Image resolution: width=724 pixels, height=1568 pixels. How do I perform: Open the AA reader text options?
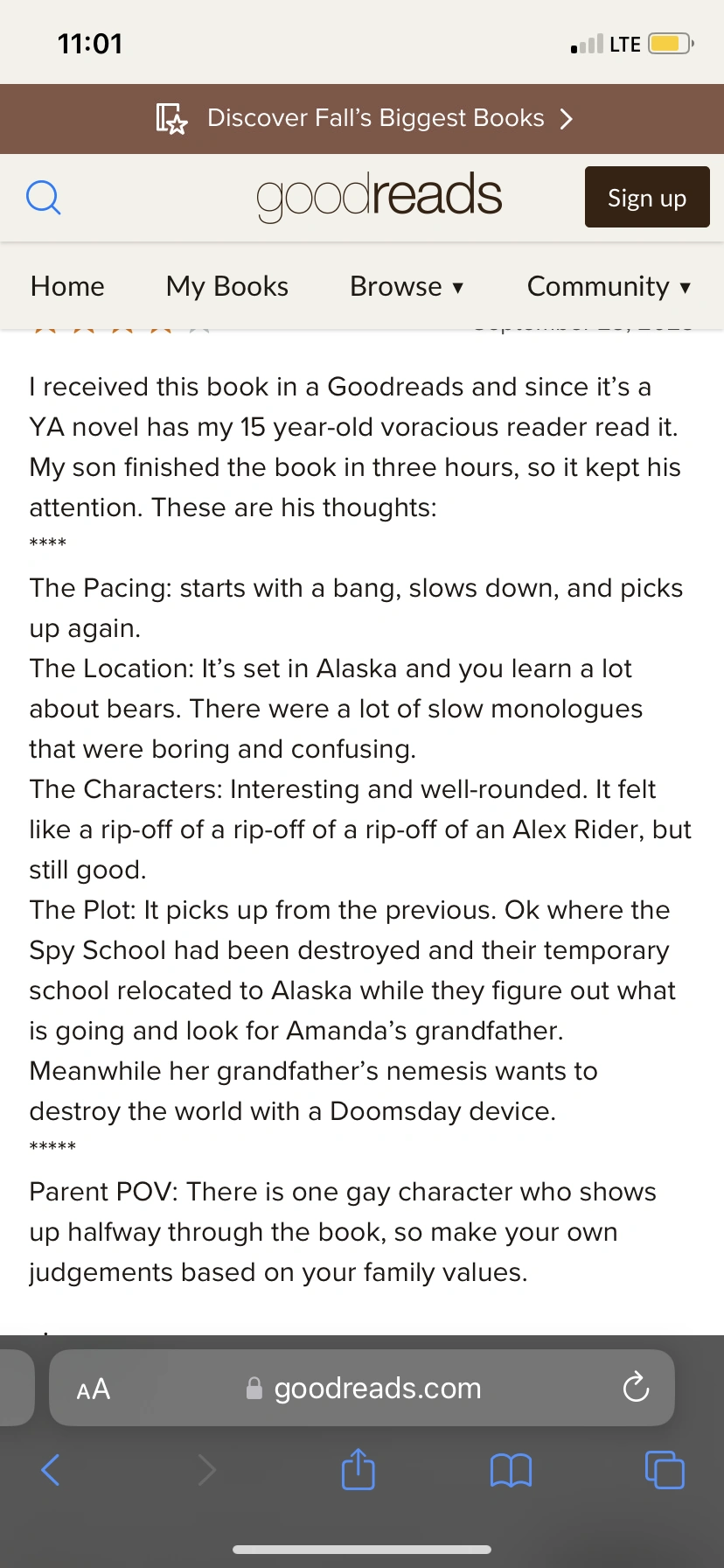94,1389
